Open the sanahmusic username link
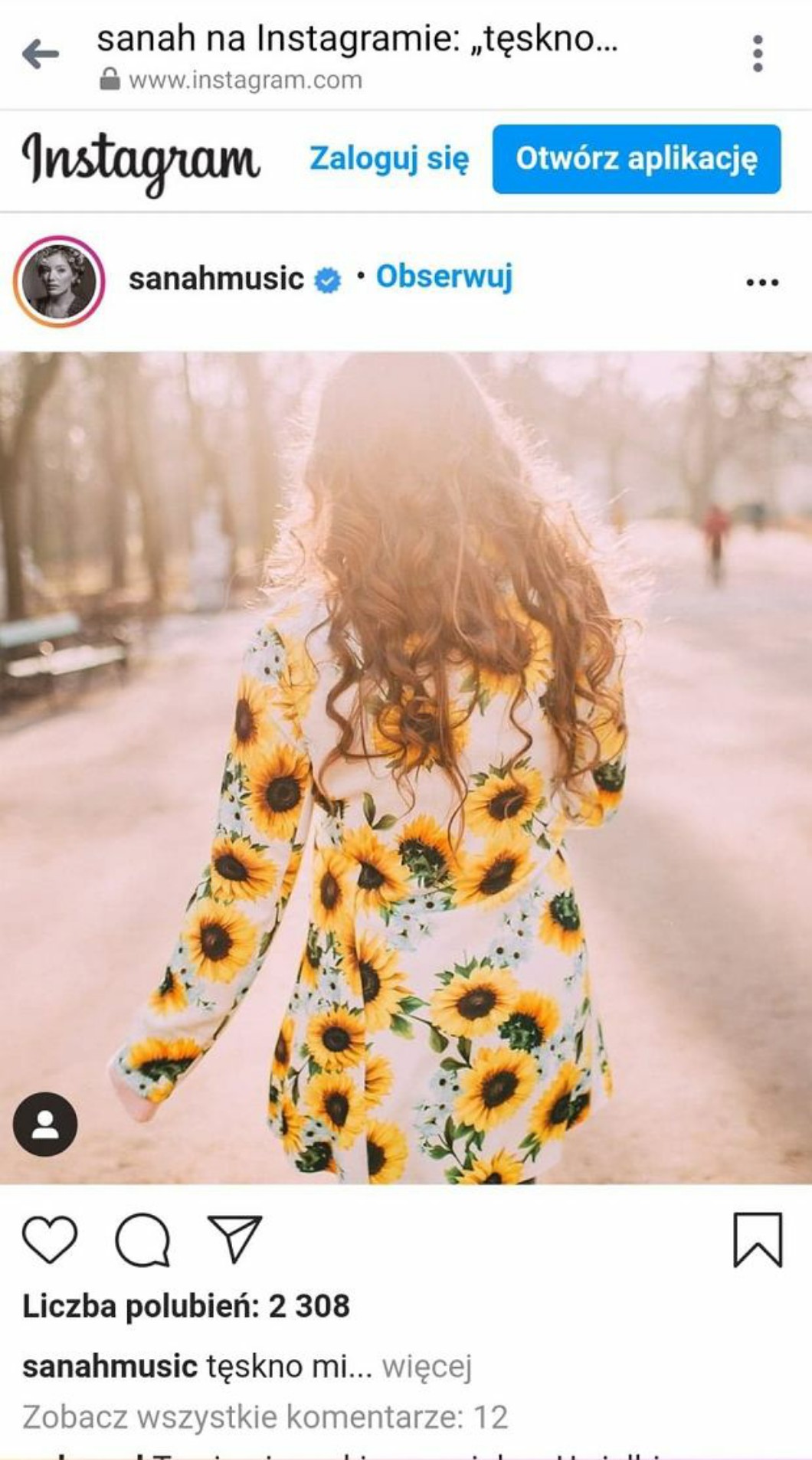This screenshot has height=1460, width=812. [x=216, y=279]
